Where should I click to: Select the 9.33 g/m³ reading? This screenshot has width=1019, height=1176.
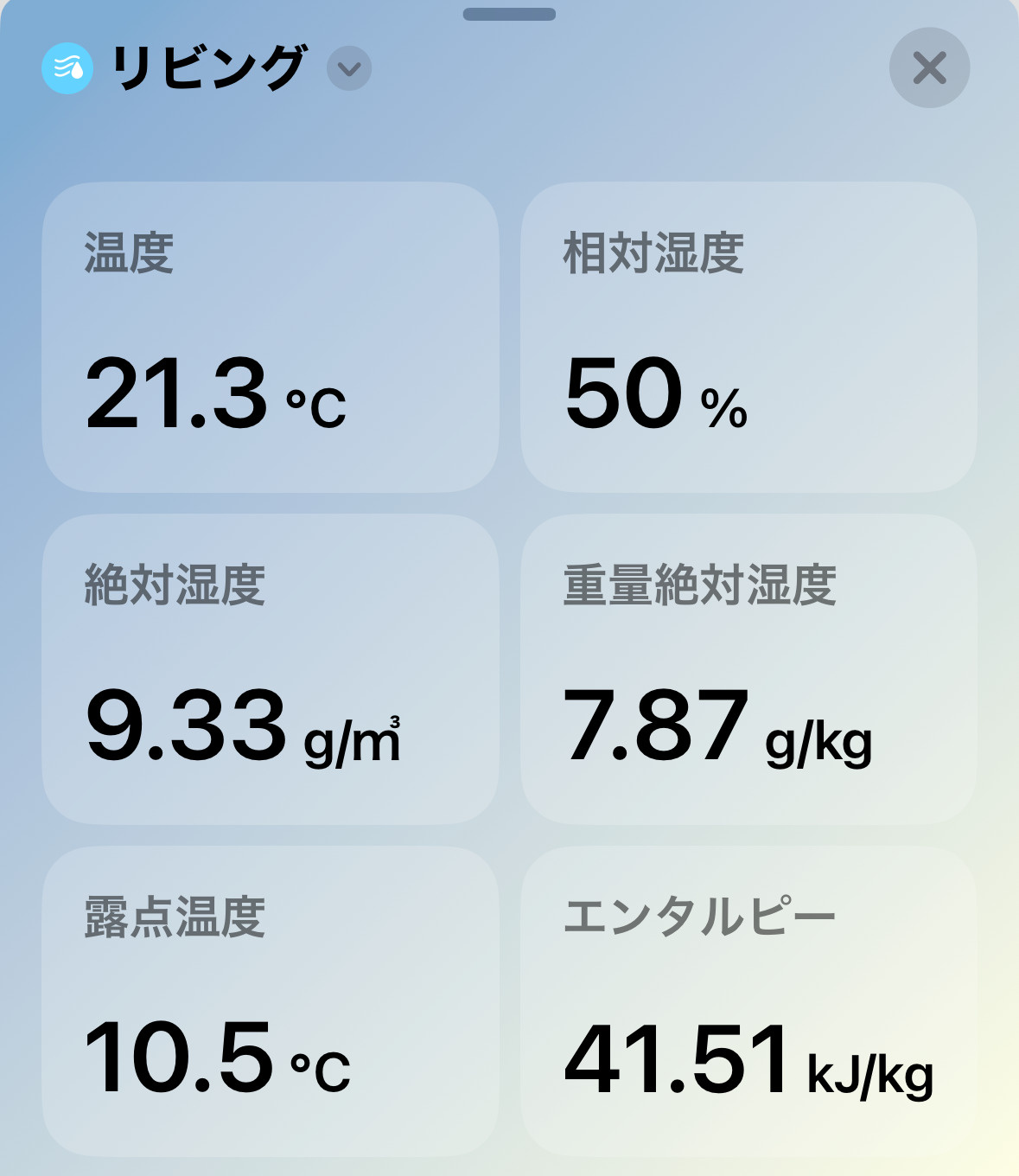coord(186,731)
